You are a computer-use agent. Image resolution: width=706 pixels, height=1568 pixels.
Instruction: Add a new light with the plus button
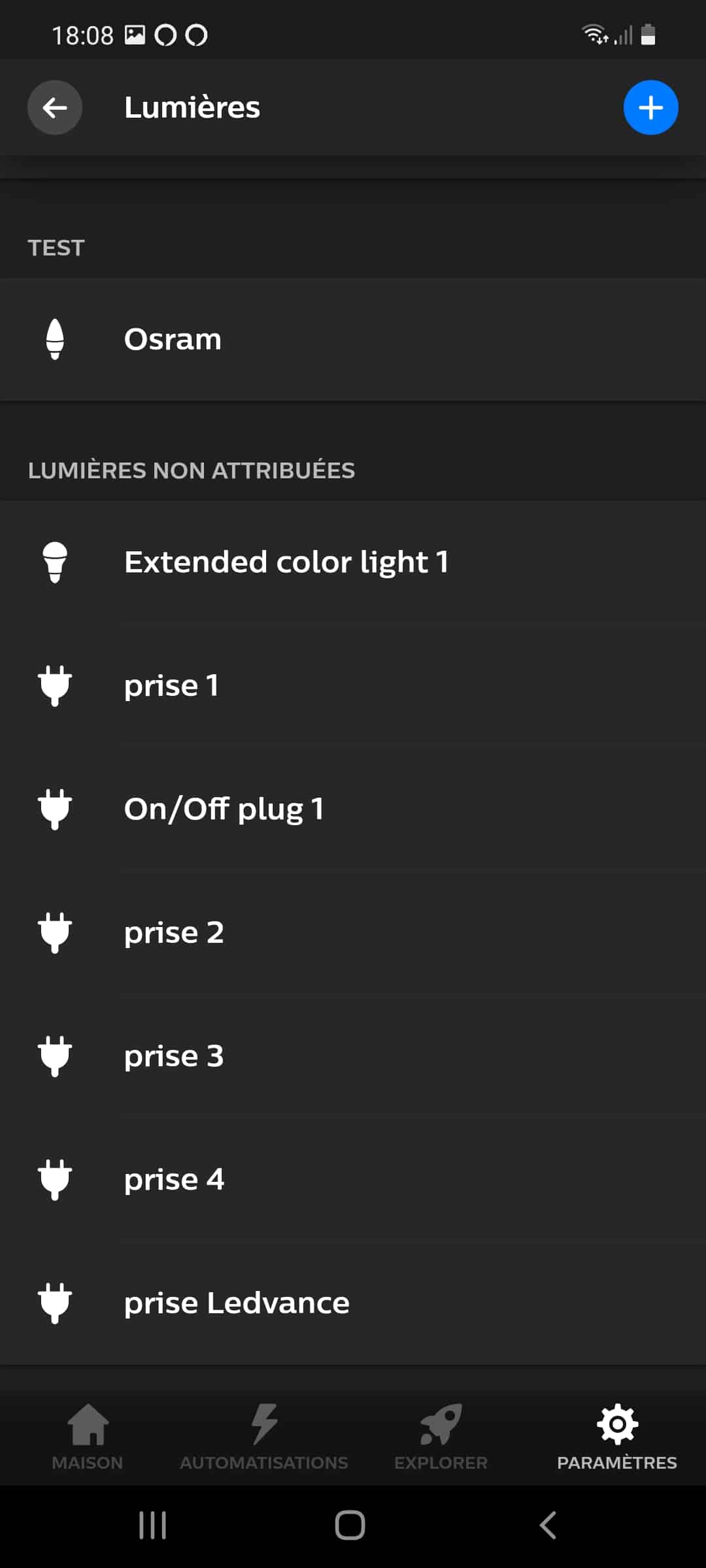[x=650, y=108]
